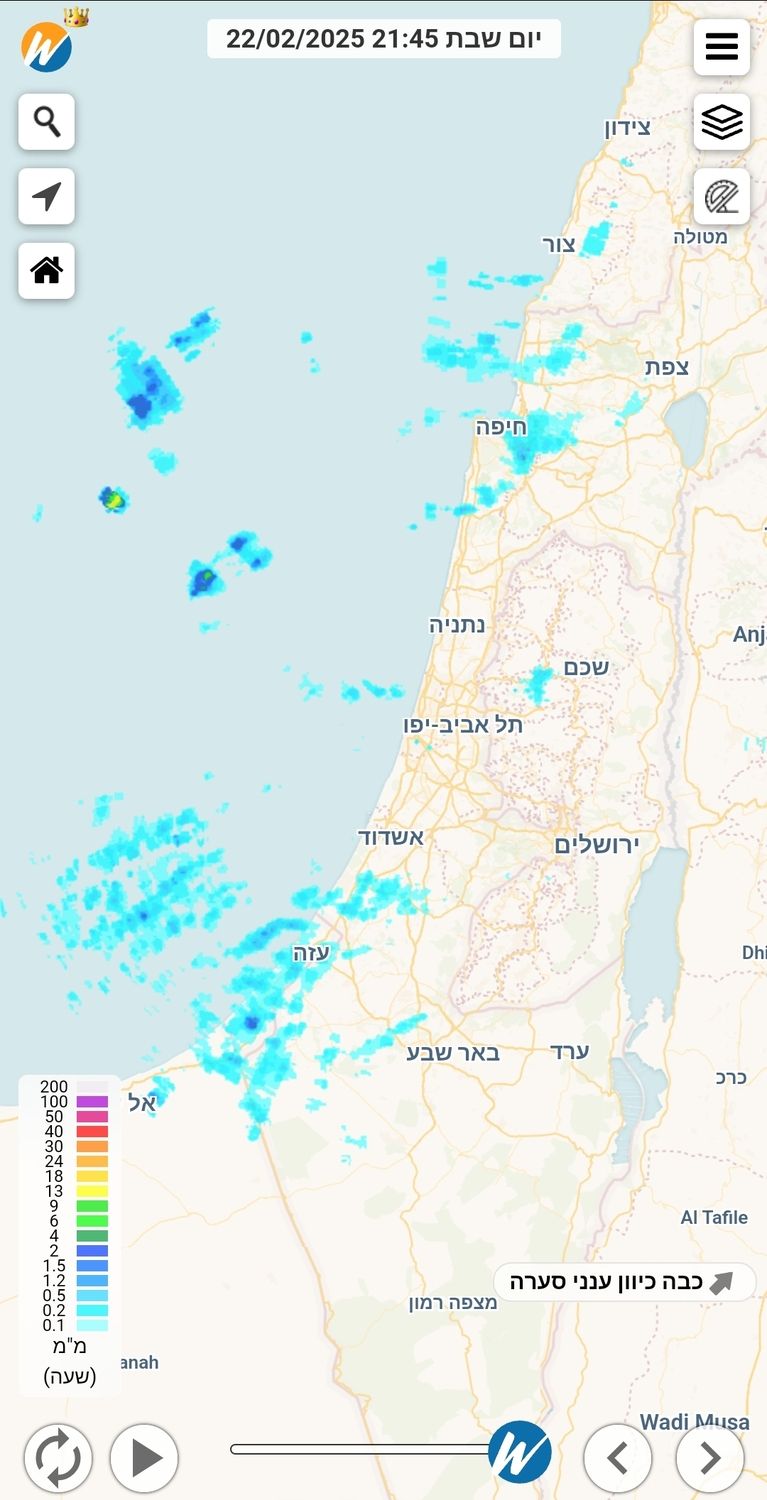This screenshot has width=767, height=1500.
Task: Play the radar animation
Action: (x=144, y=1458)
